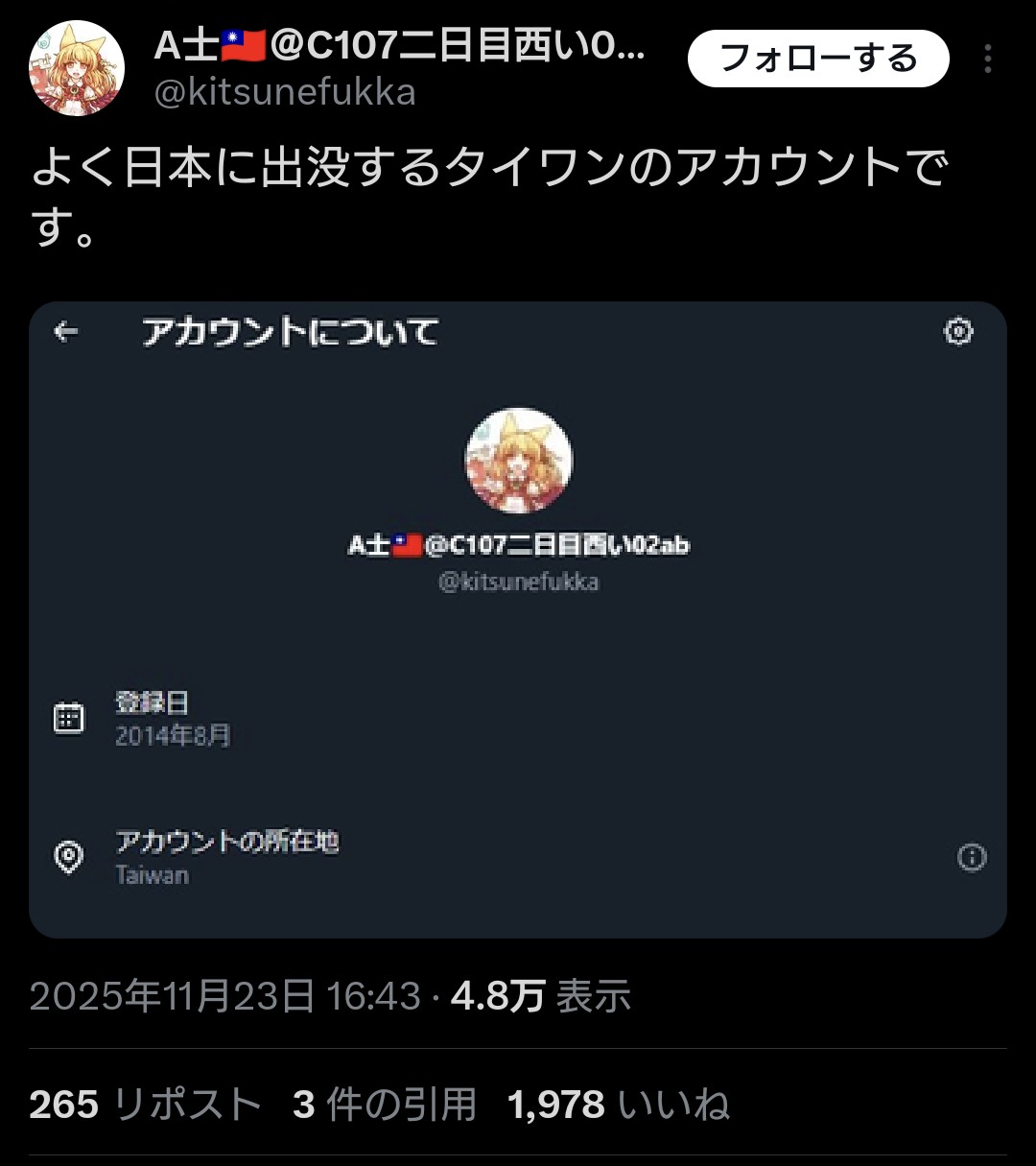View the 3 件の引用 quotes
The height and width of the screenshot is (1166, 1036).
pos(386,1105)
